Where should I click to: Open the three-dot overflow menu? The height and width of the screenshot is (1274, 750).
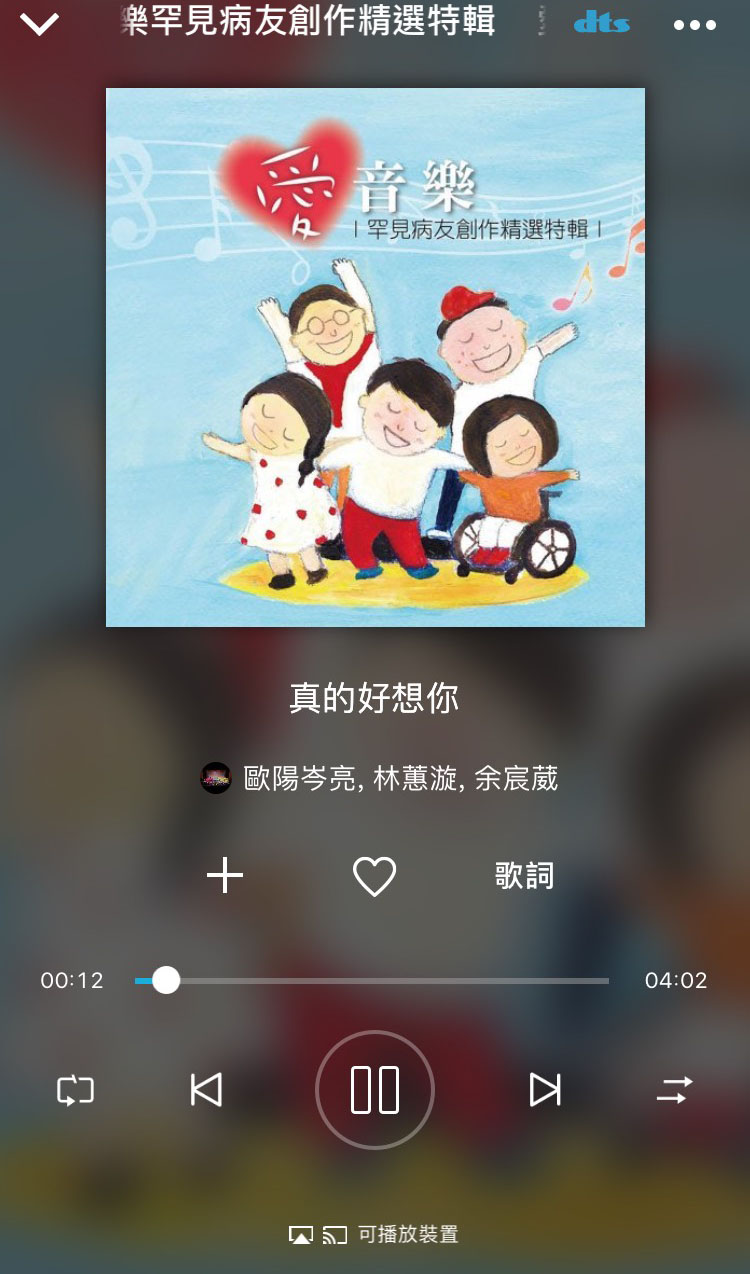695,25
